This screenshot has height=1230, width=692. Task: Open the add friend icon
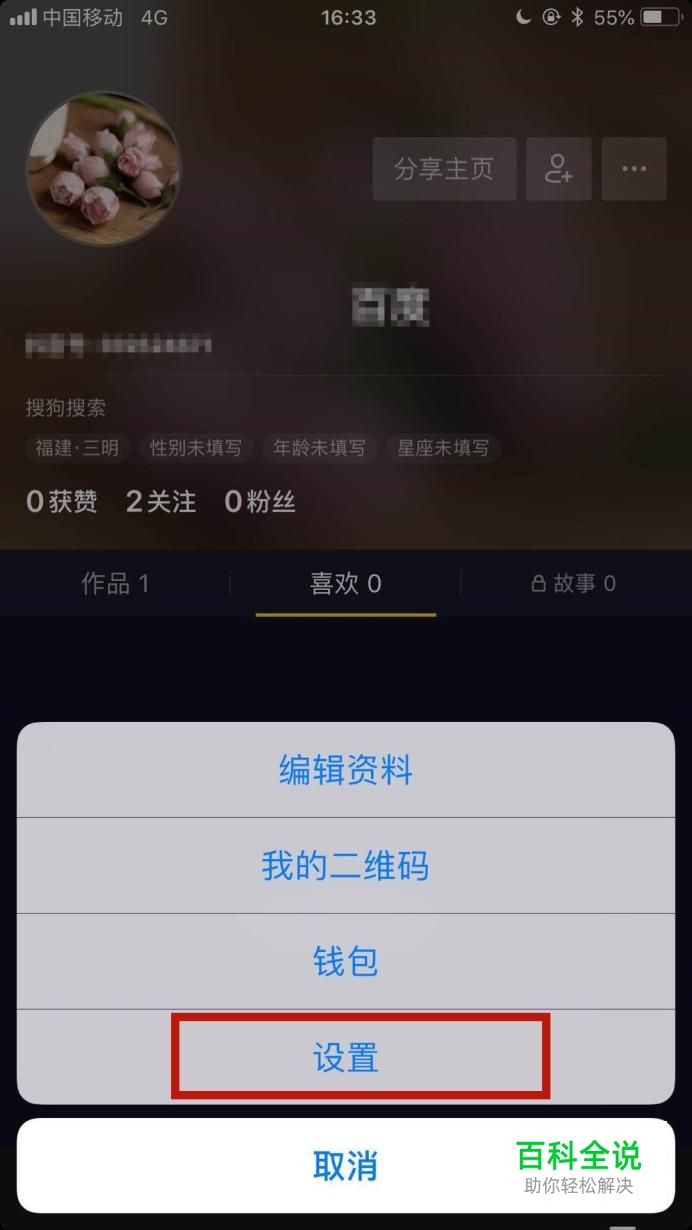point(559,169)
